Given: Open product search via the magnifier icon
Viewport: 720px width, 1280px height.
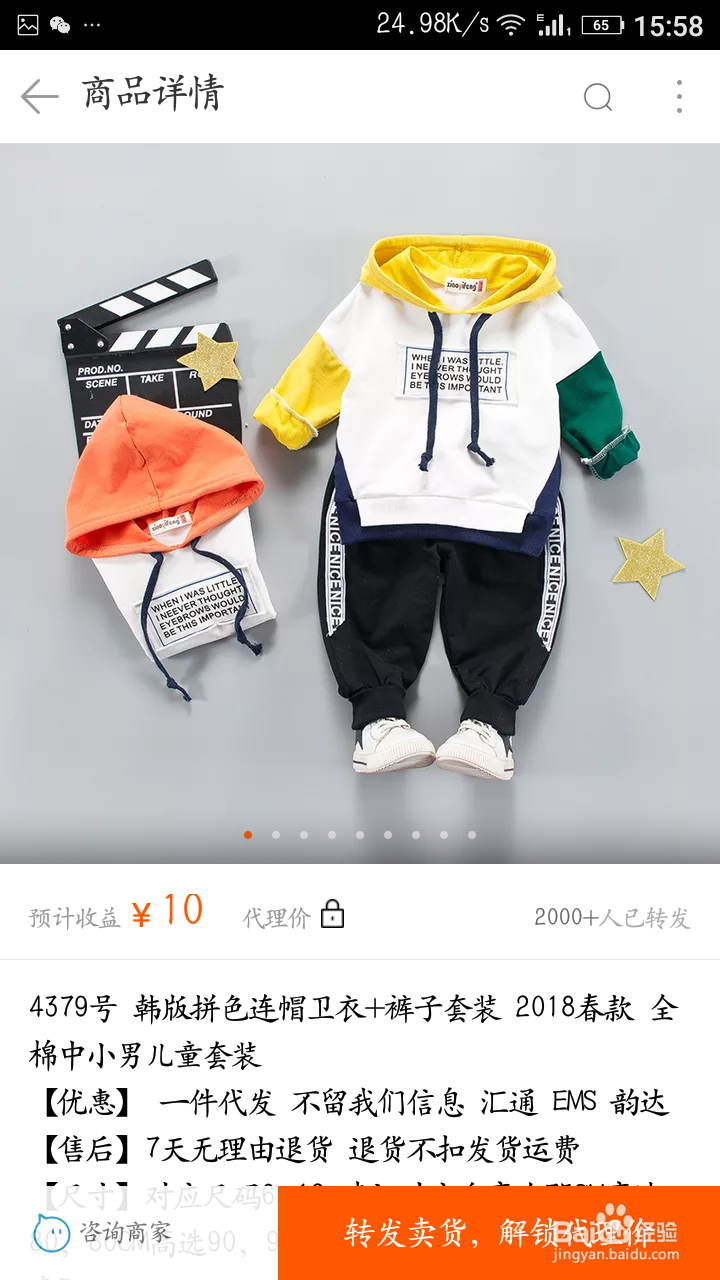Looking at the screenshot, I should (598, 96).
